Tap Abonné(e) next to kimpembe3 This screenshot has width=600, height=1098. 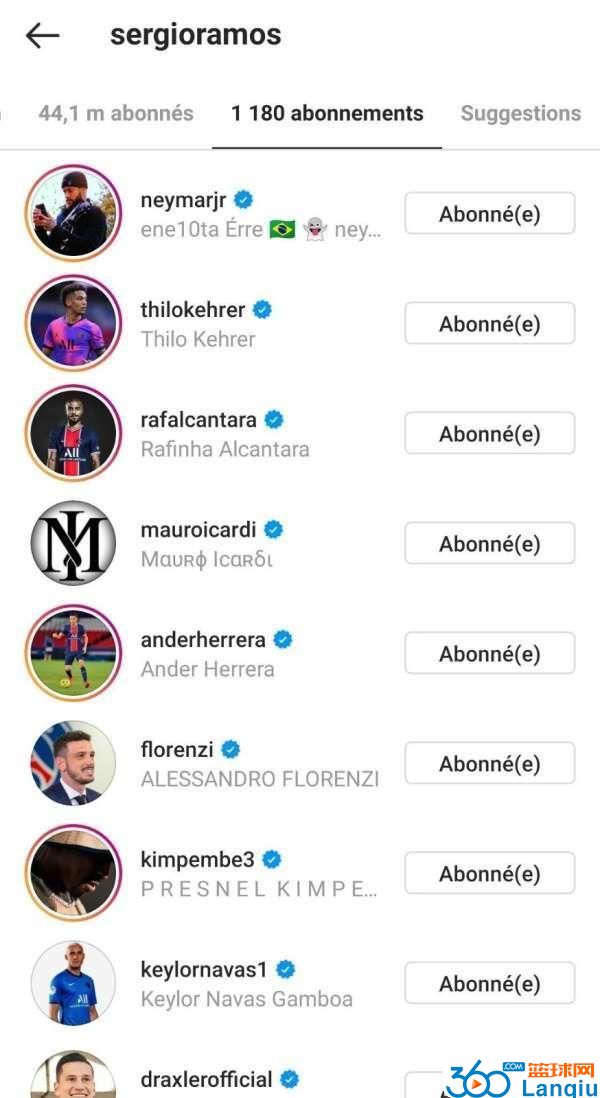(489, 873)
